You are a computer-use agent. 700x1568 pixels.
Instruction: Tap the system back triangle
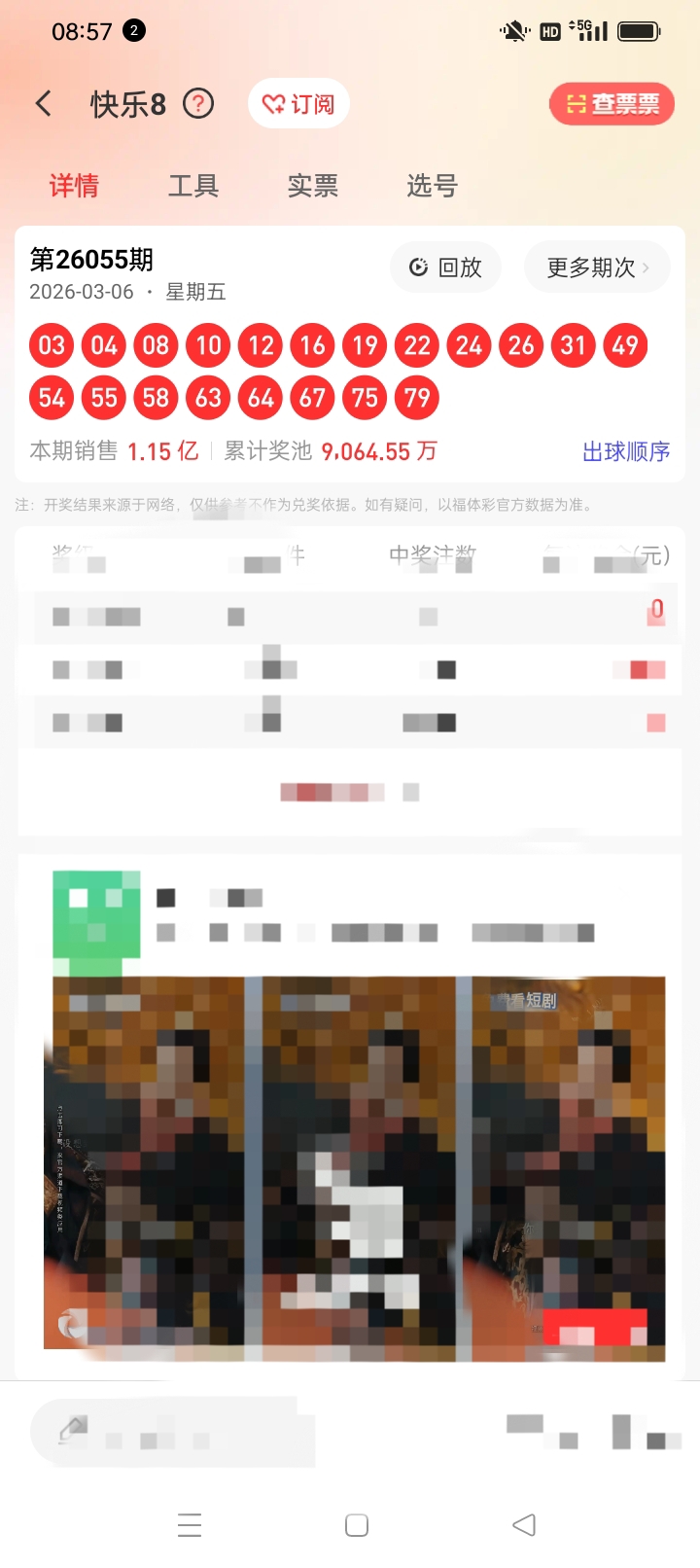[x=524, y=1525]
